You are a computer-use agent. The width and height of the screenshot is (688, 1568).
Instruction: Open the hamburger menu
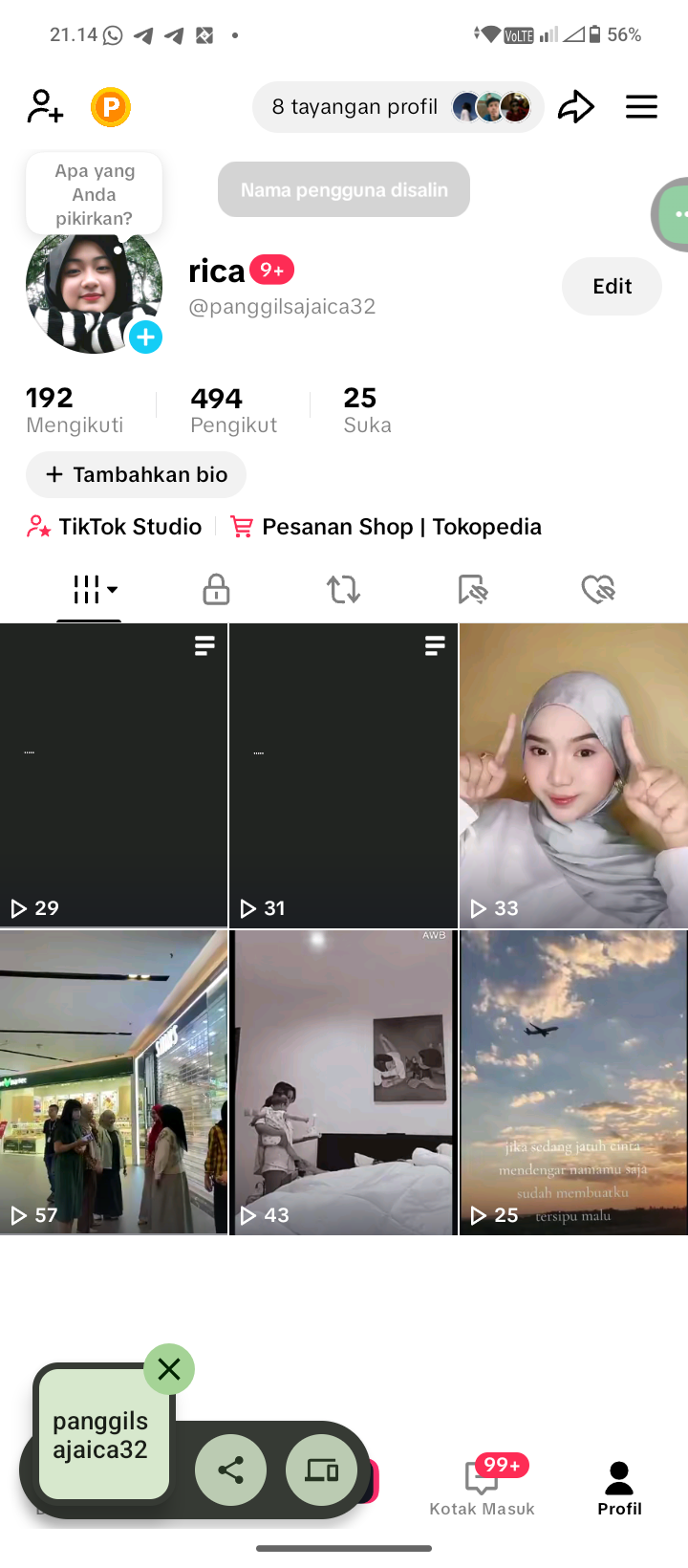click(641, 107)
